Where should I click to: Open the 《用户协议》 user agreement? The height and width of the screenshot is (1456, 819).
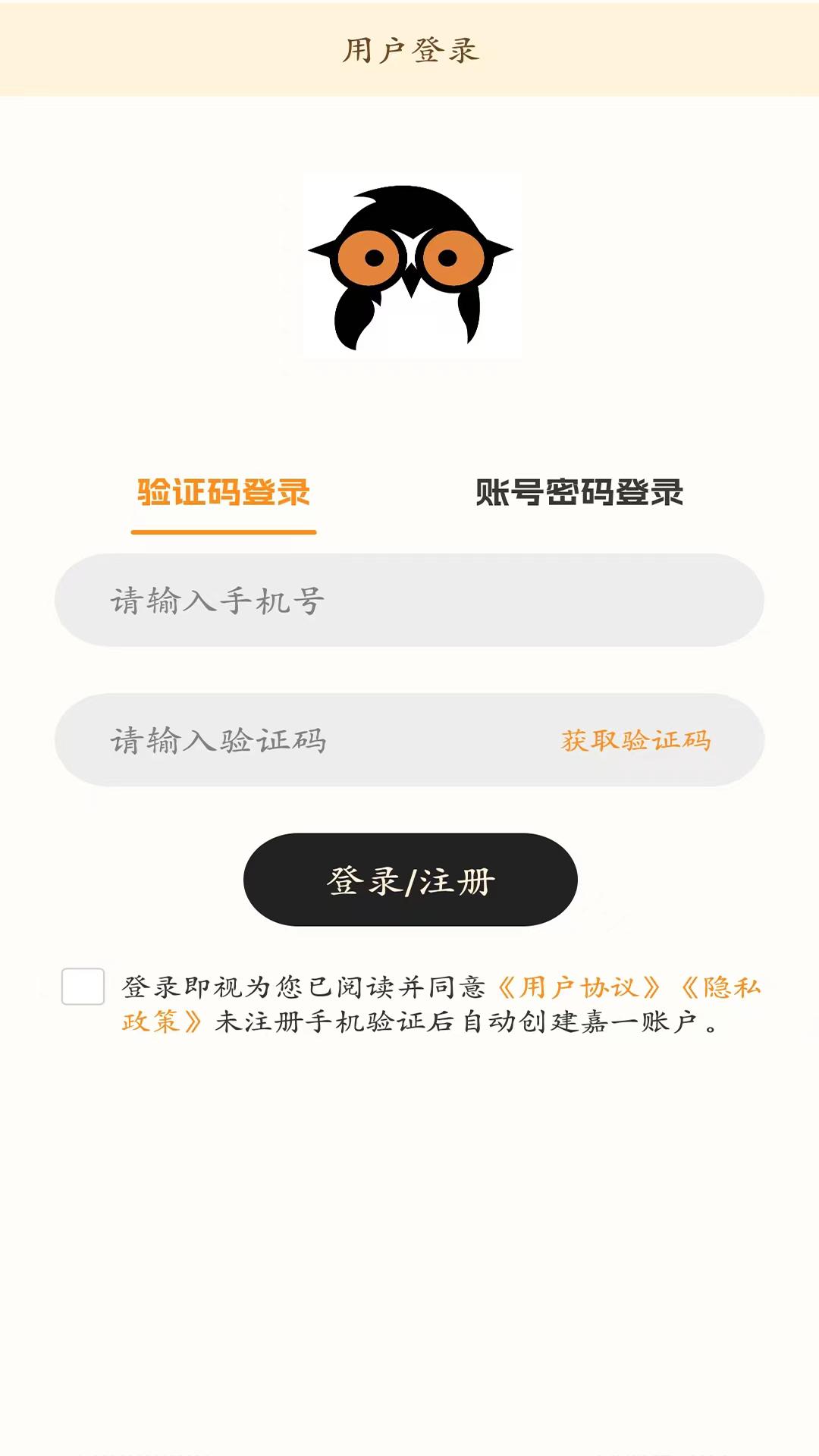coord(580,986)
